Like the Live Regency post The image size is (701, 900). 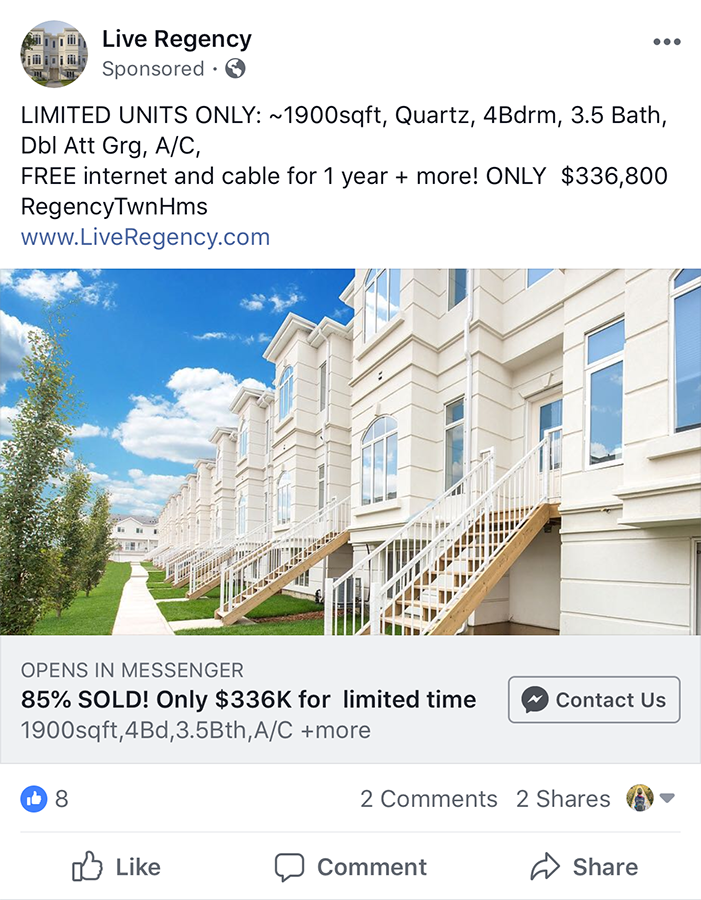(x=116, y=867)
